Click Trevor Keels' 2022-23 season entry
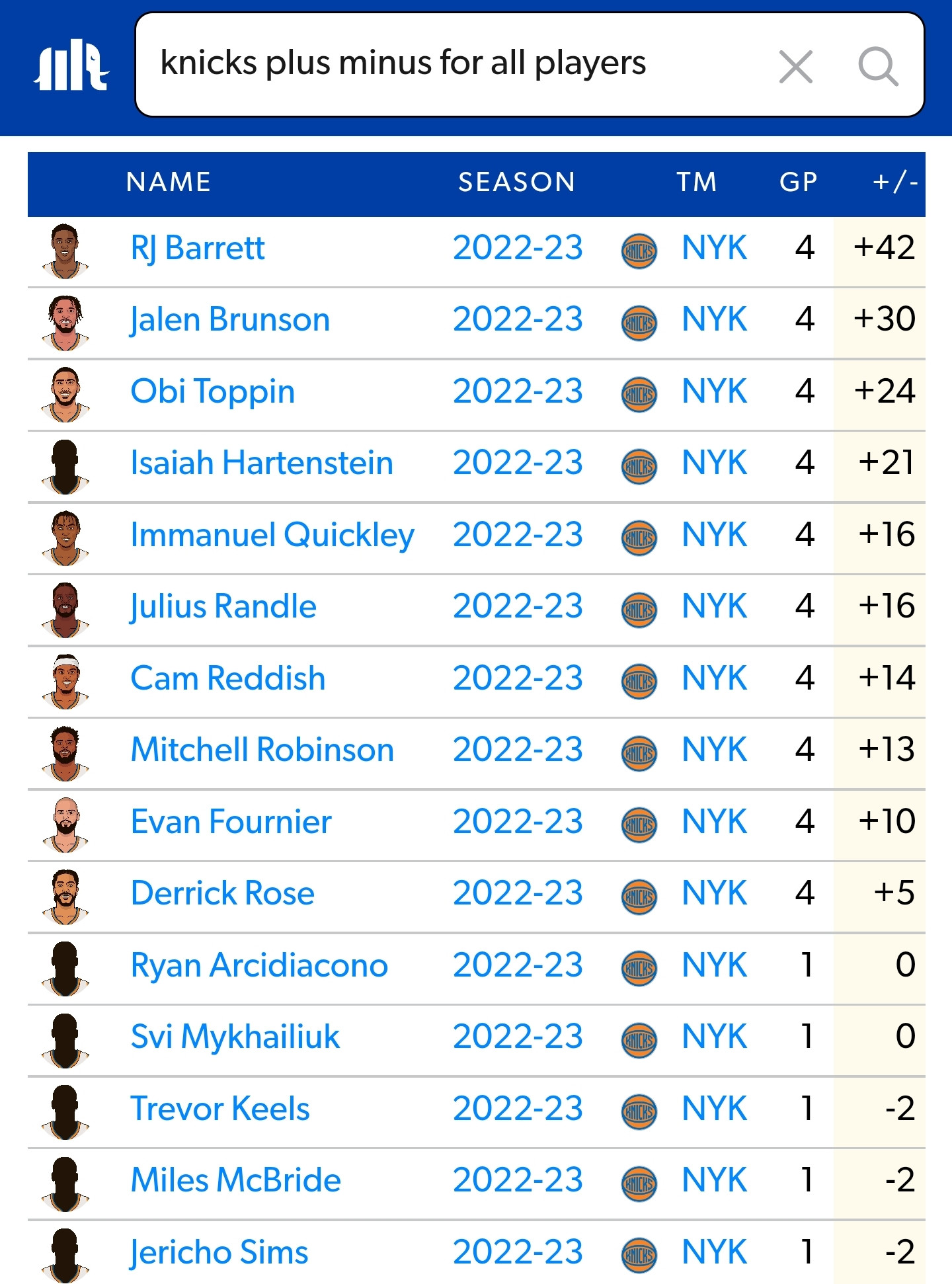952x1284 pixels. click(x=516, y=1108)
